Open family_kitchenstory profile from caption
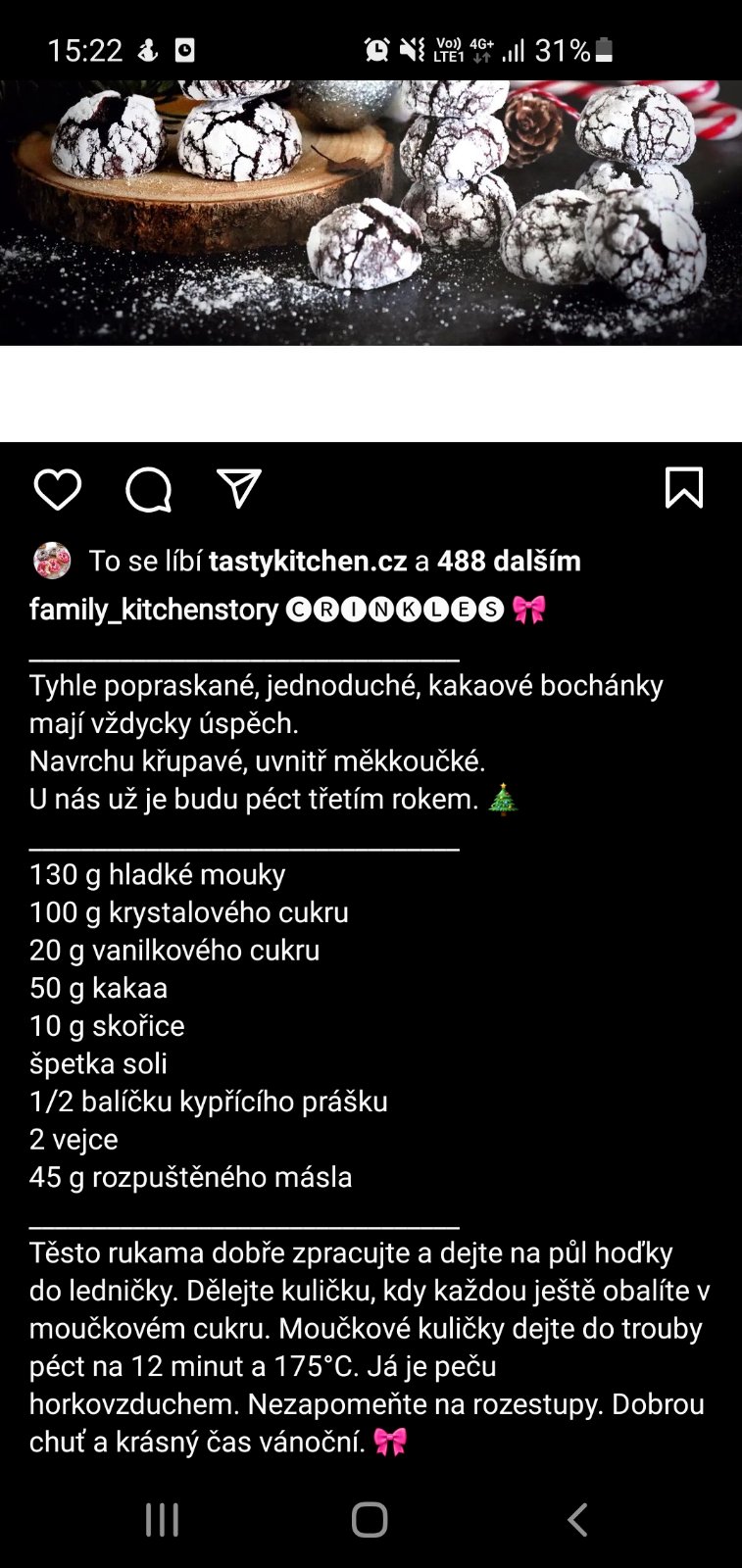This screenshot has height=1568, width=742. [154, 610]
